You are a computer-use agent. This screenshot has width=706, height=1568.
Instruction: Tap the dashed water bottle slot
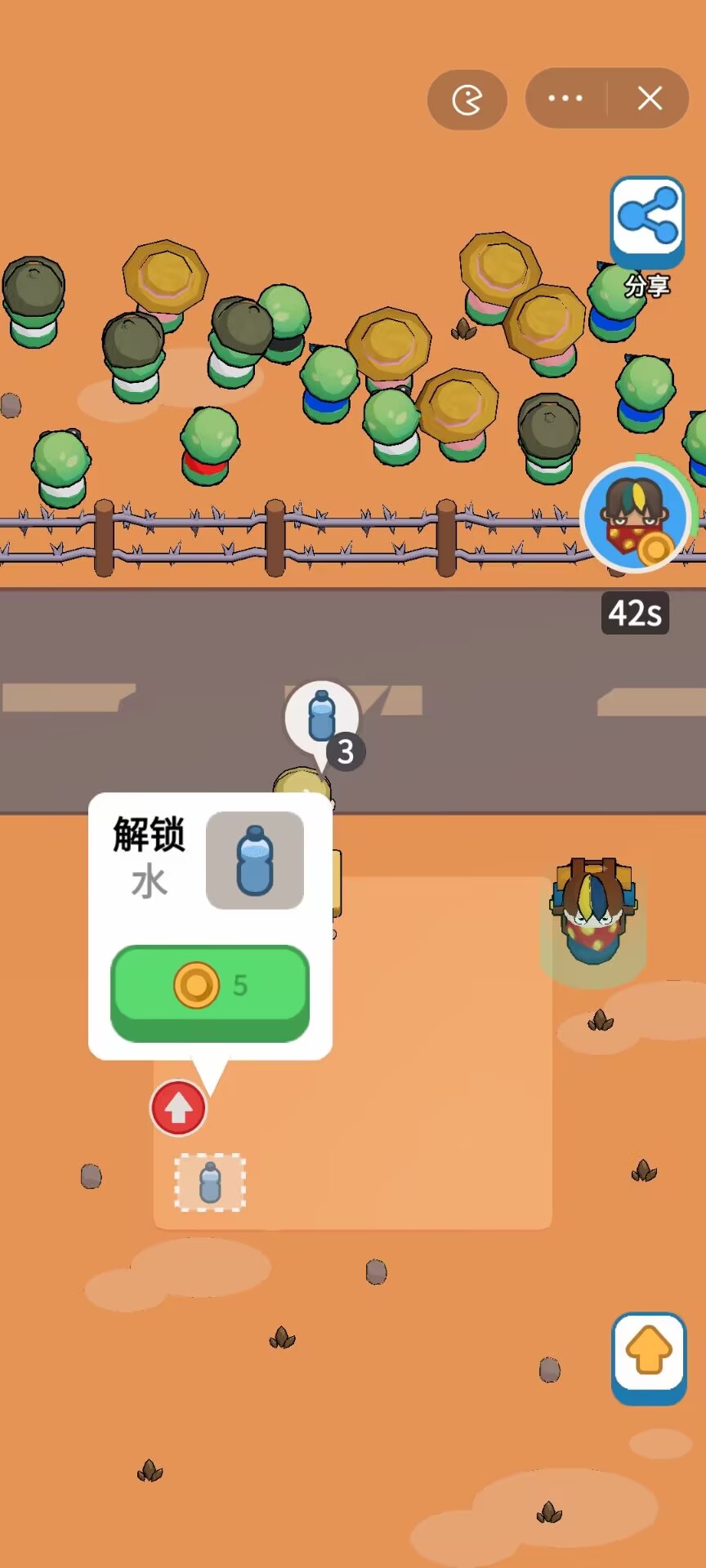[210, 1182]
